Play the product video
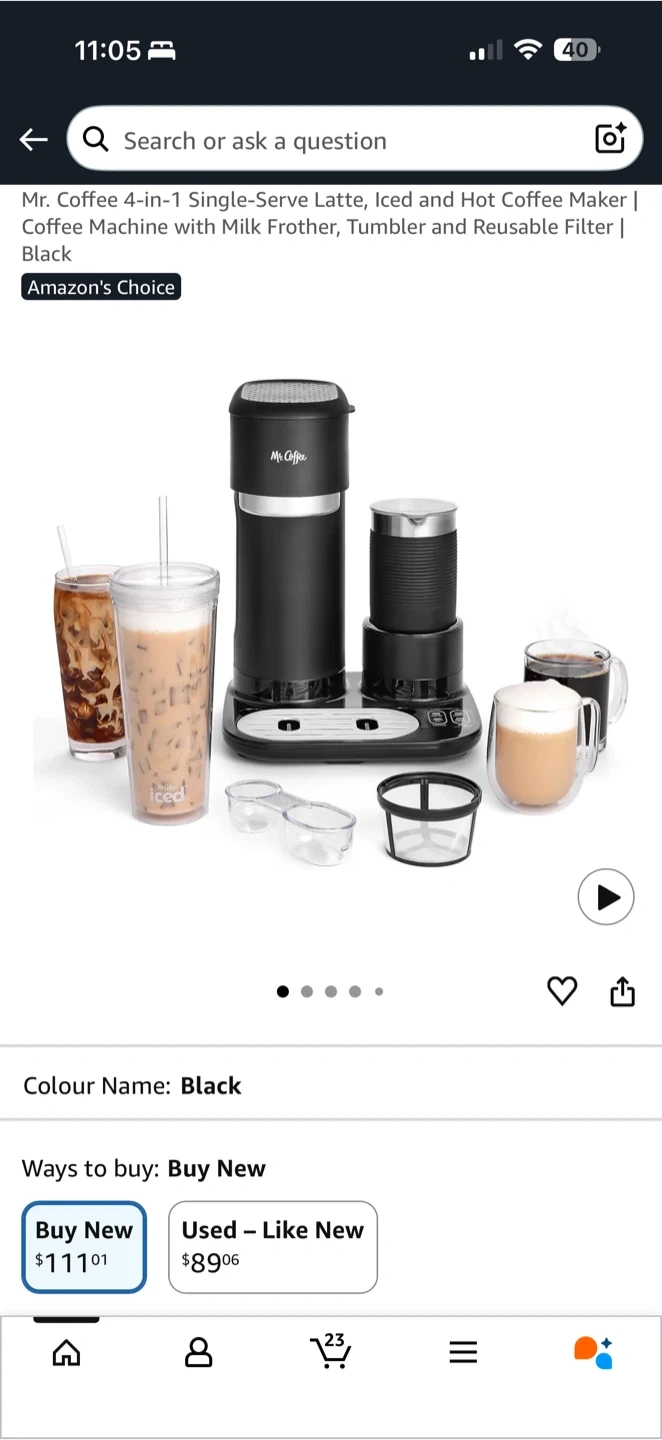Image resolution: width=662 pixels, height=1440 pixels. point(606,897)
